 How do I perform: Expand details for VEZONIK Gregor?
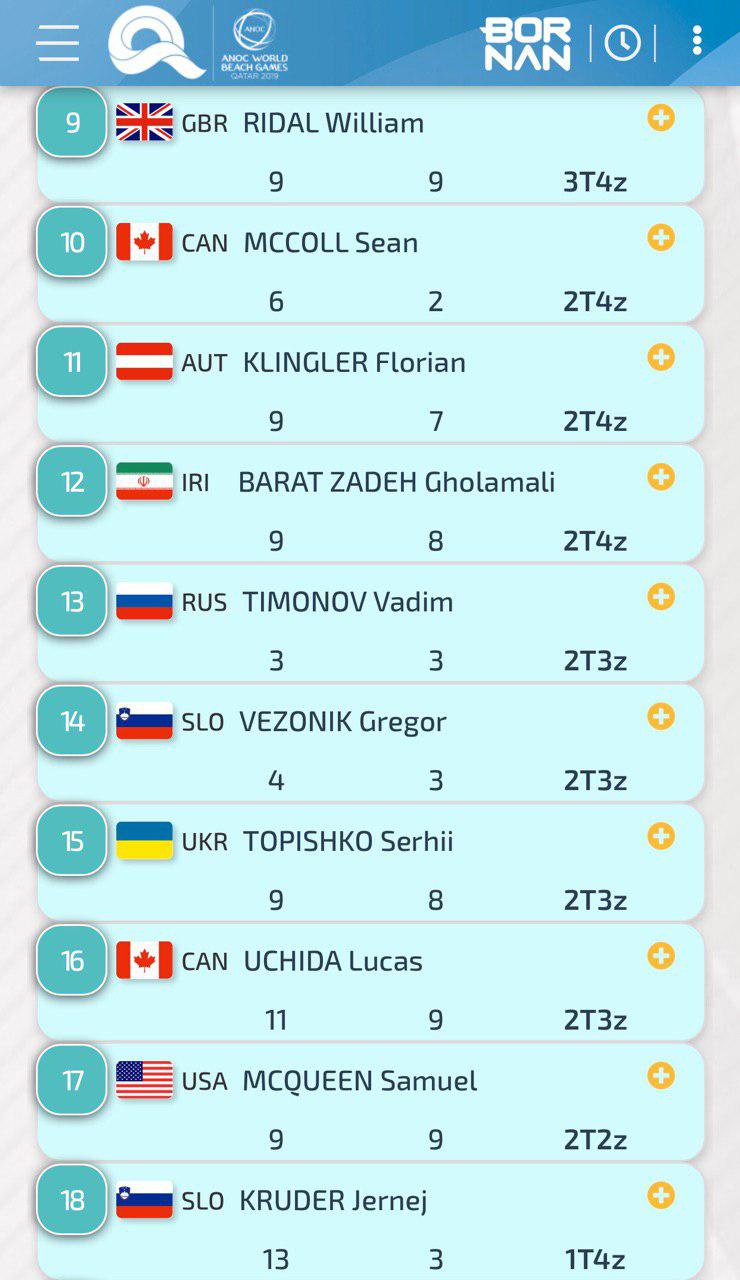click(x=661, y=716)
